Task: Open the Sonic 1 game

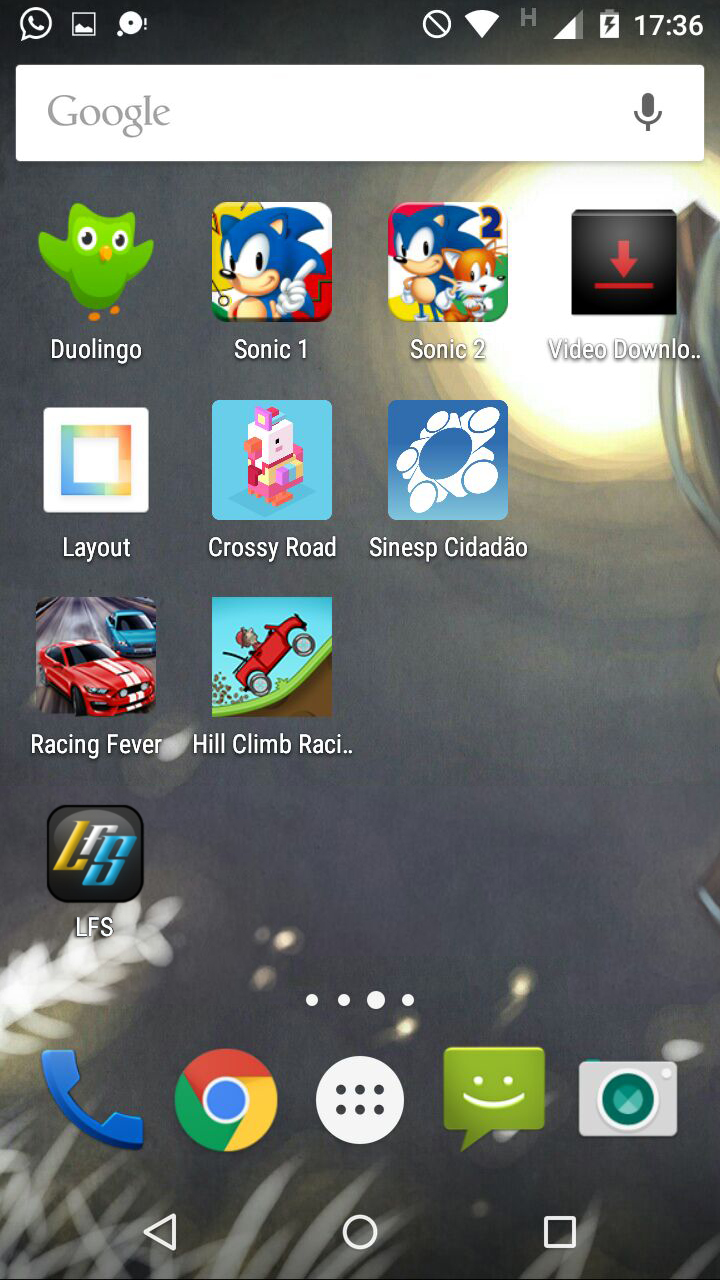Action: [x=272, y=263]
